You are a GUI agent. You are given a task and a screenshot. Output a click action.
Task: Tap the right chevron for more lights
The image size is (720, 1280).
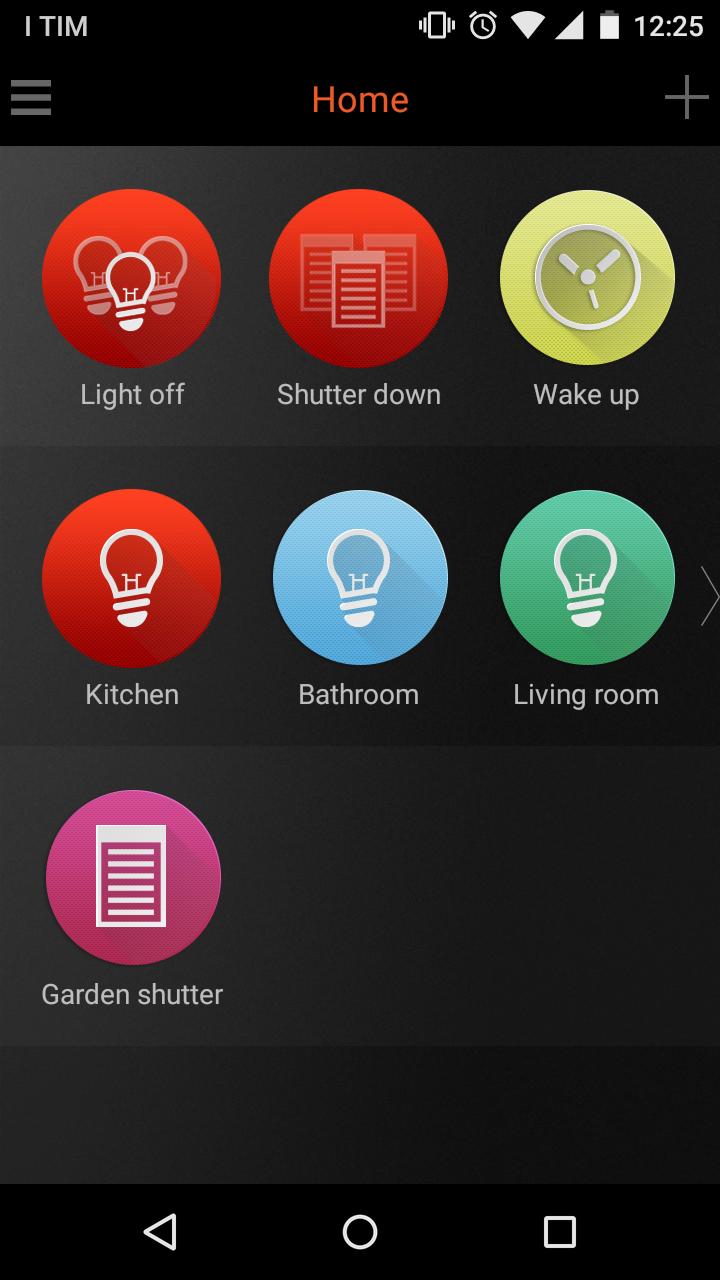(708, 595)
